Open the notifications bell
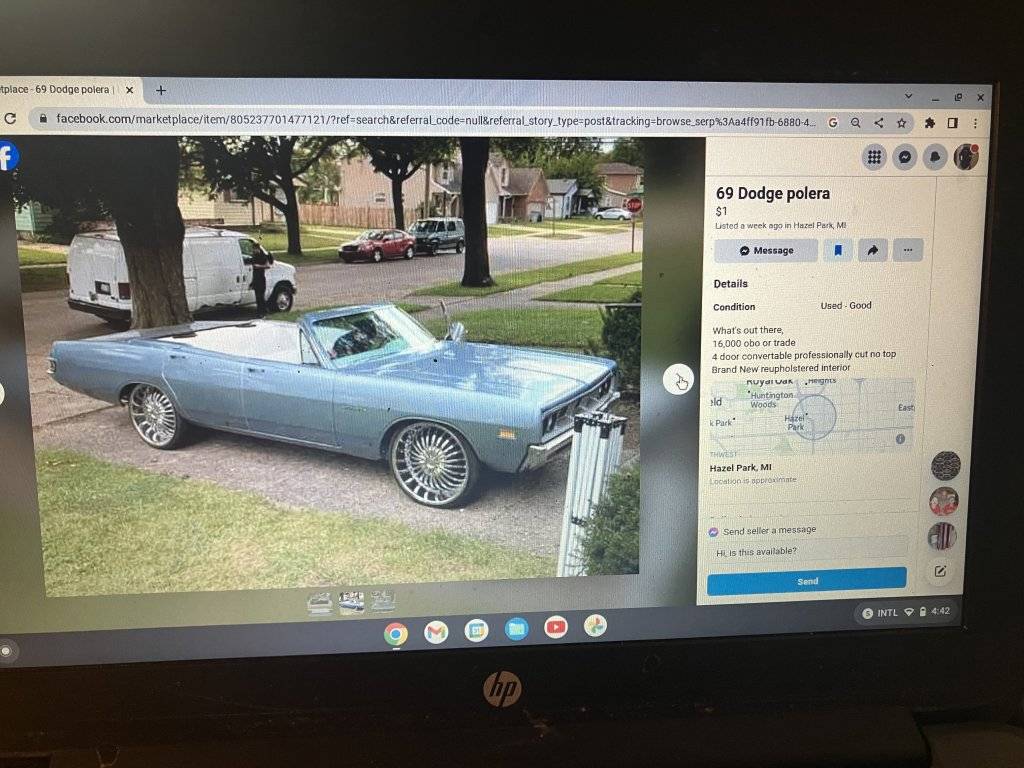1024x768 pixels. 935,157
